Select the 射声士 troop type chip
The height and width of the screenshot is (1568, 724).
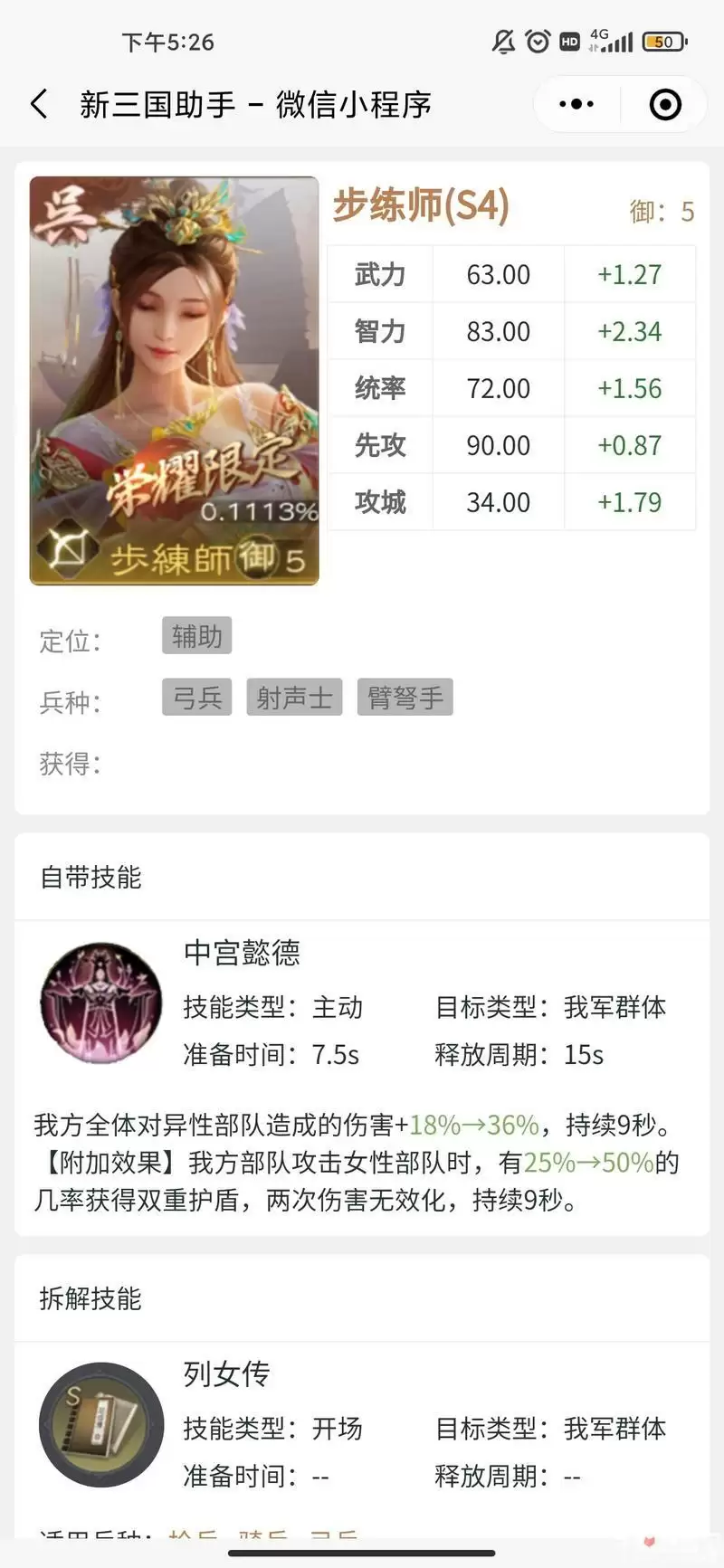point(294,698)
